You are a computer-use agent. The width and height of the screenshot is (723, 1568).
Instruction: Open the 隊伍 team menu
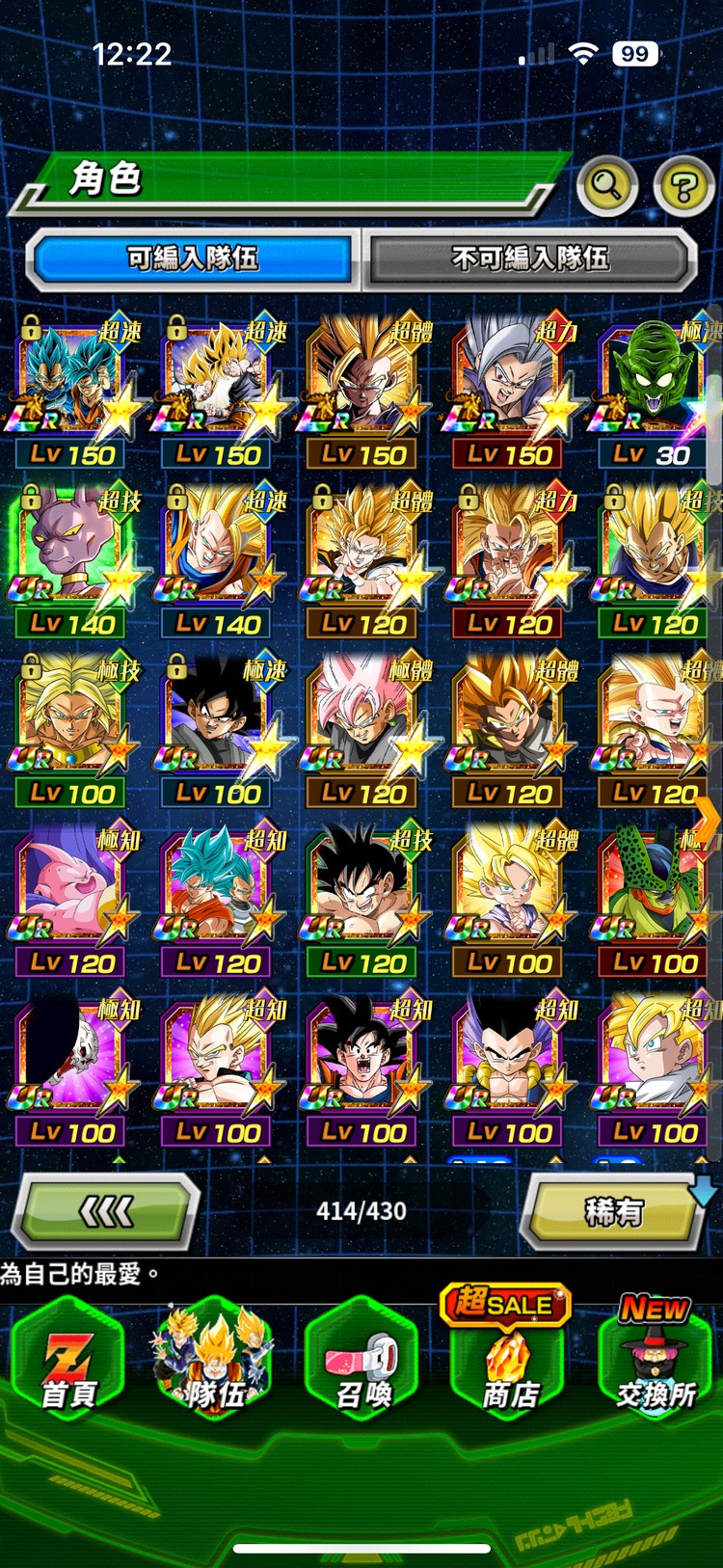click(x=214, y=1362)
